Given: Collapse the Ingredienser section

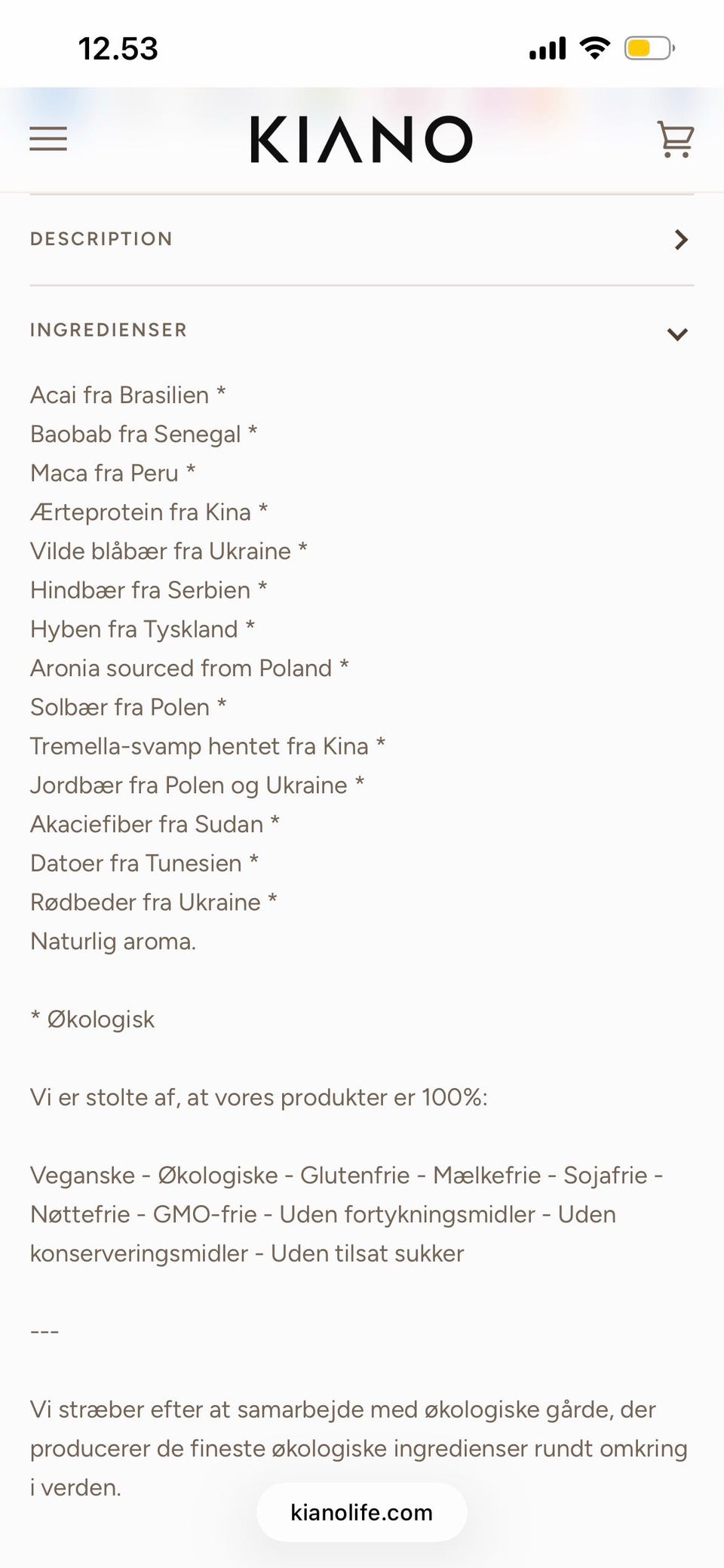Looking at the screenshot, I should (x=362, y=331).
